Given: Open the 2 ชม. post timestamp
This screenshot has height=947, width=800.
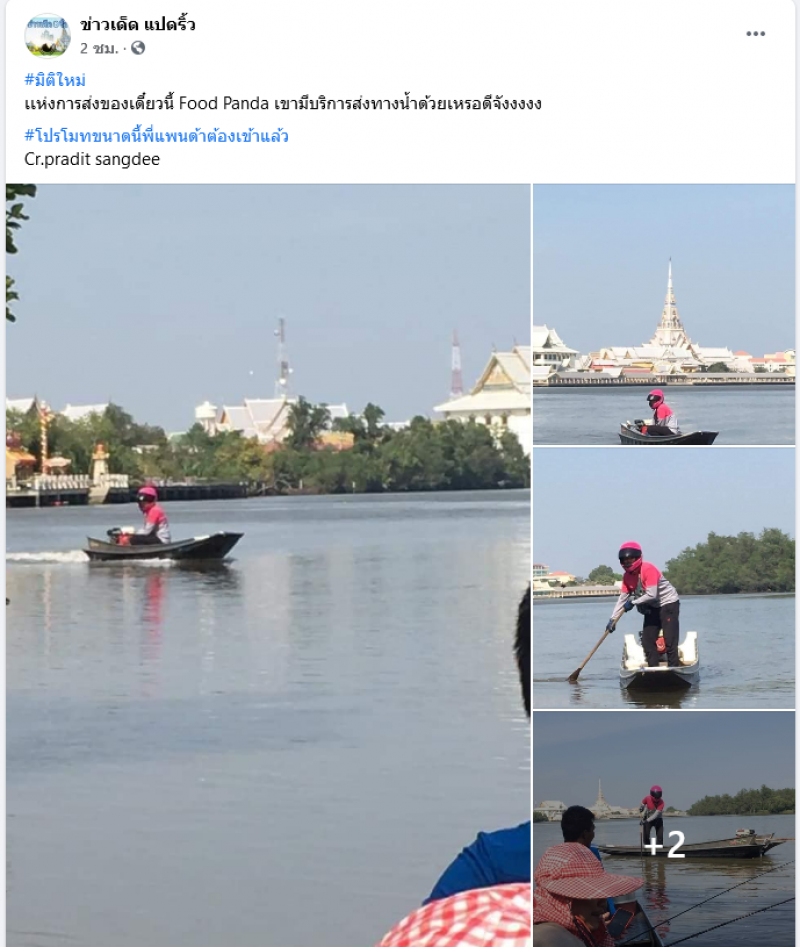Looking at the screenshot, I should click(99, 48).
